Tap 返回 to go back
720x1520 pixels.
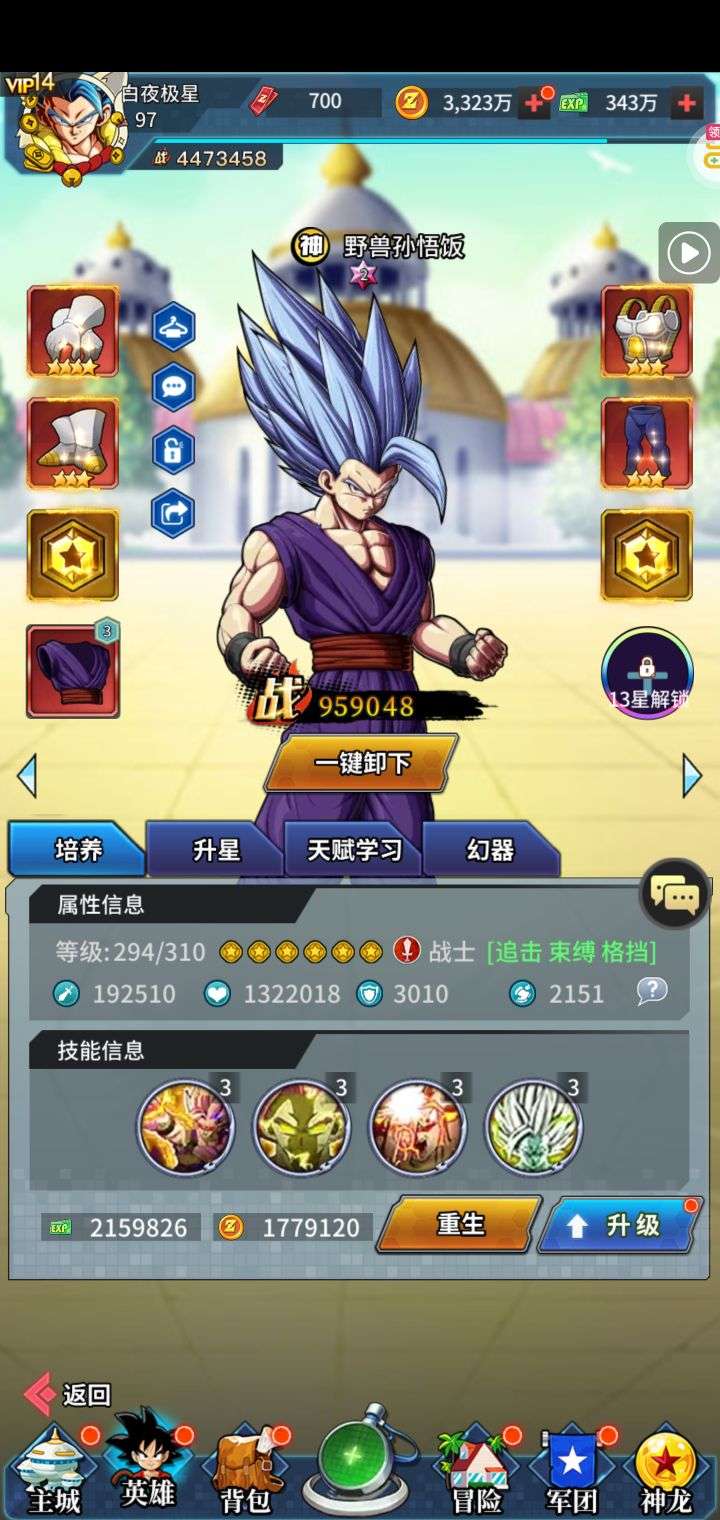point(68,1394)
